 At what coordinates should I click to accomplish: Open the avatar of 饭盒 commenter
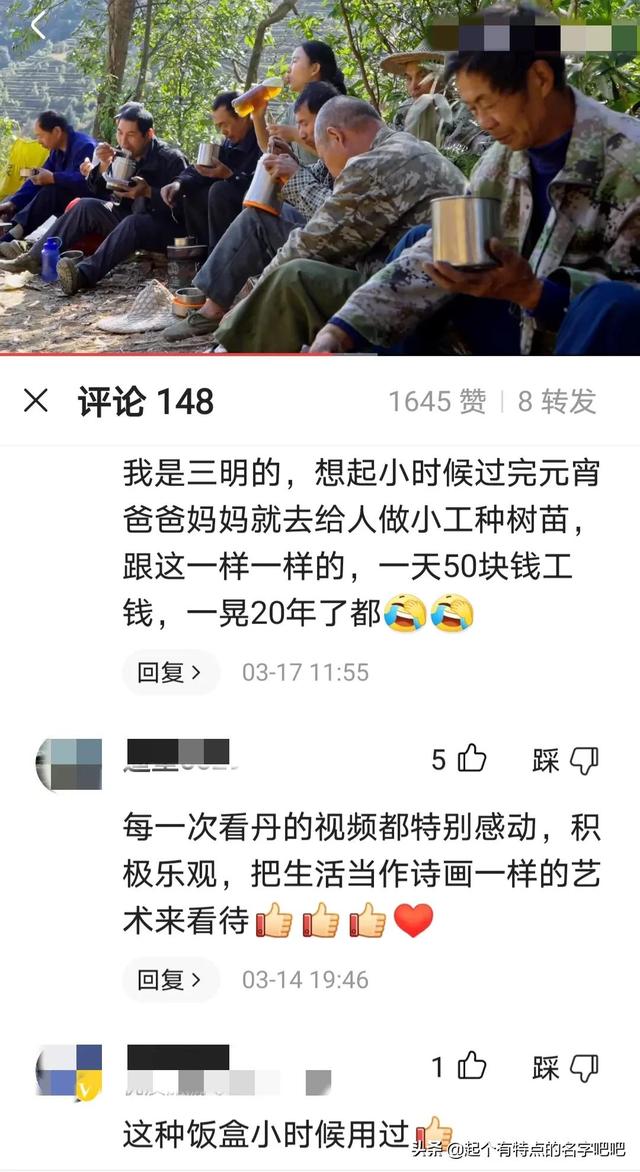tap(68, 1072)
